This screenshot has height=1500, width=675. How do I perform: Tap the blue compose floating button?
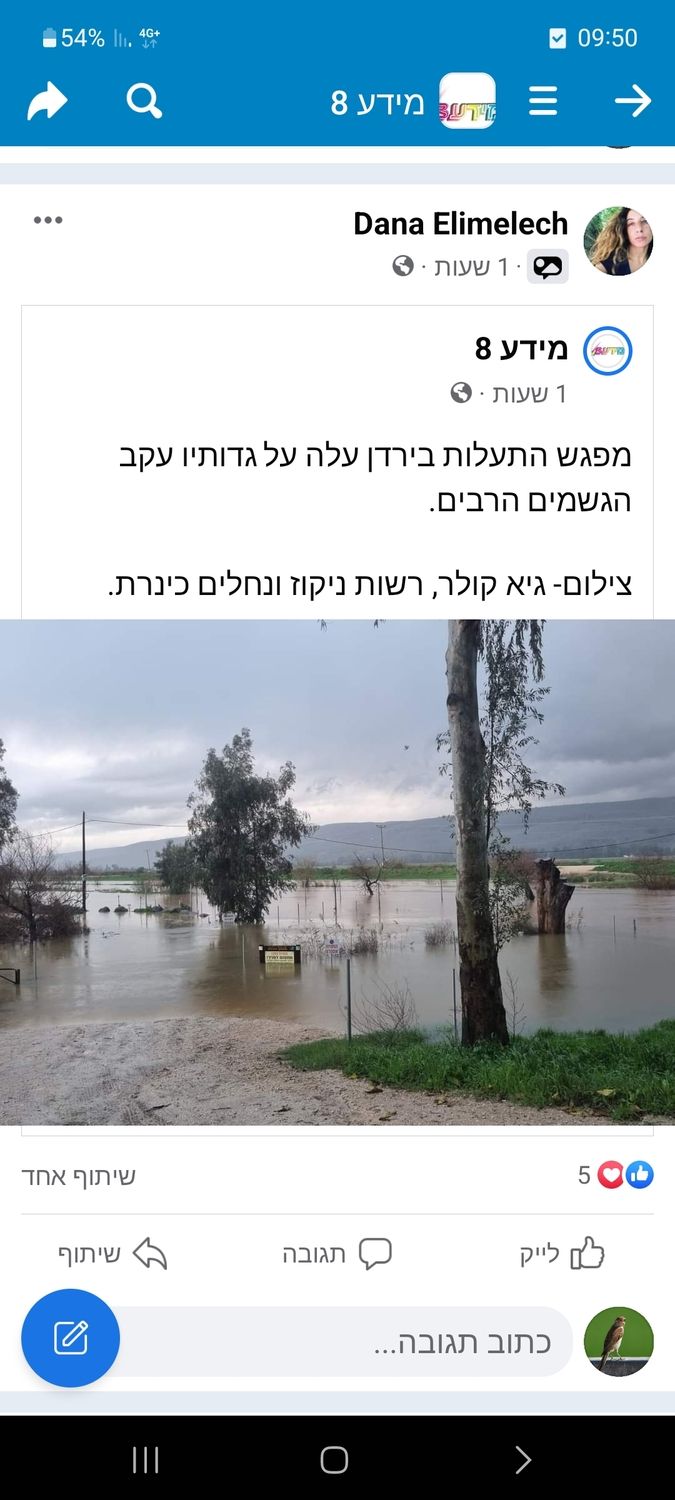[x=71, y=1338]
